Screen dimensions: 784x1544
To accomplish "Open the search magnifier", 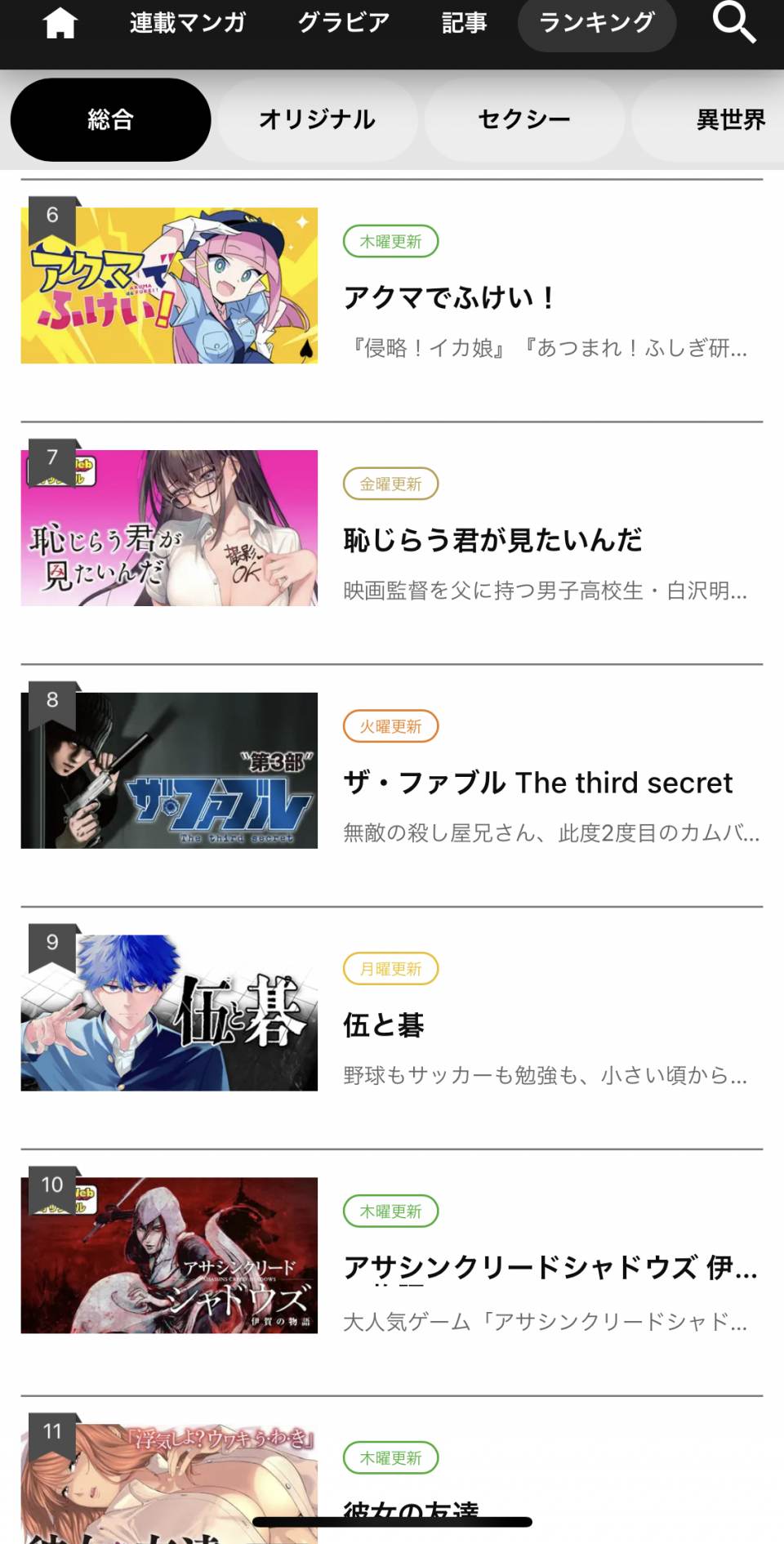I will pyautogui.click(x=733, y=22).
